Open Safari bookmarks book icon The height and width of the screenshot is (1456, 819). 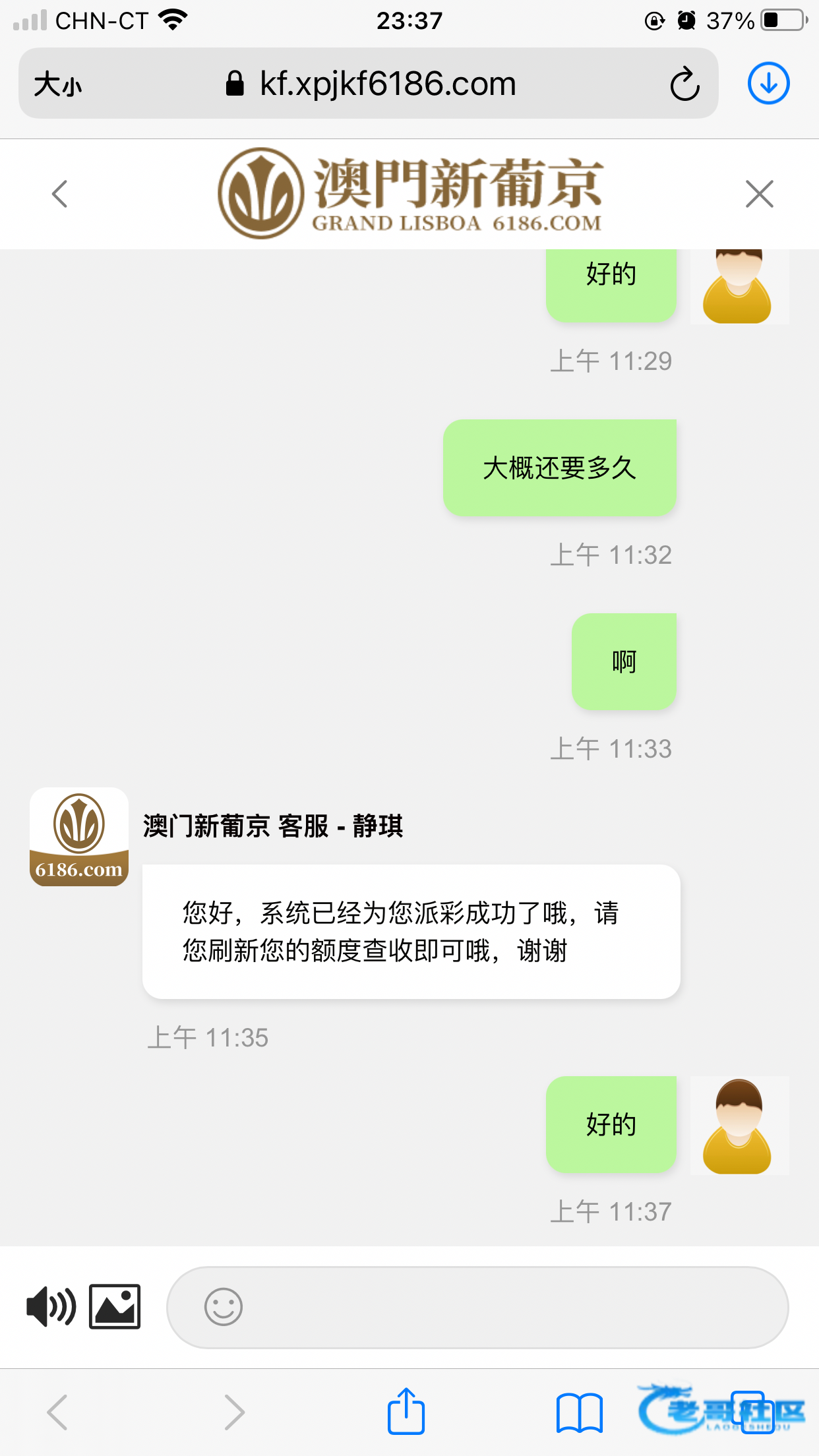[x=579, y=1412]
